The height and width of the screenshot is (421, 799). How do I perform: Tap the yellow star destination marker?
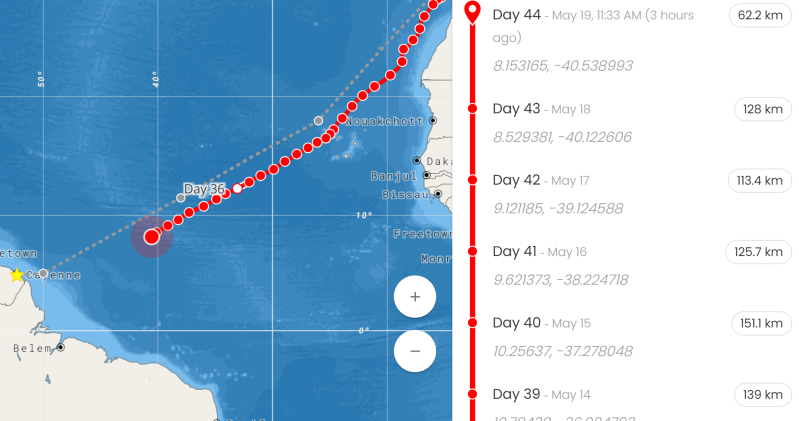(16, 275)
